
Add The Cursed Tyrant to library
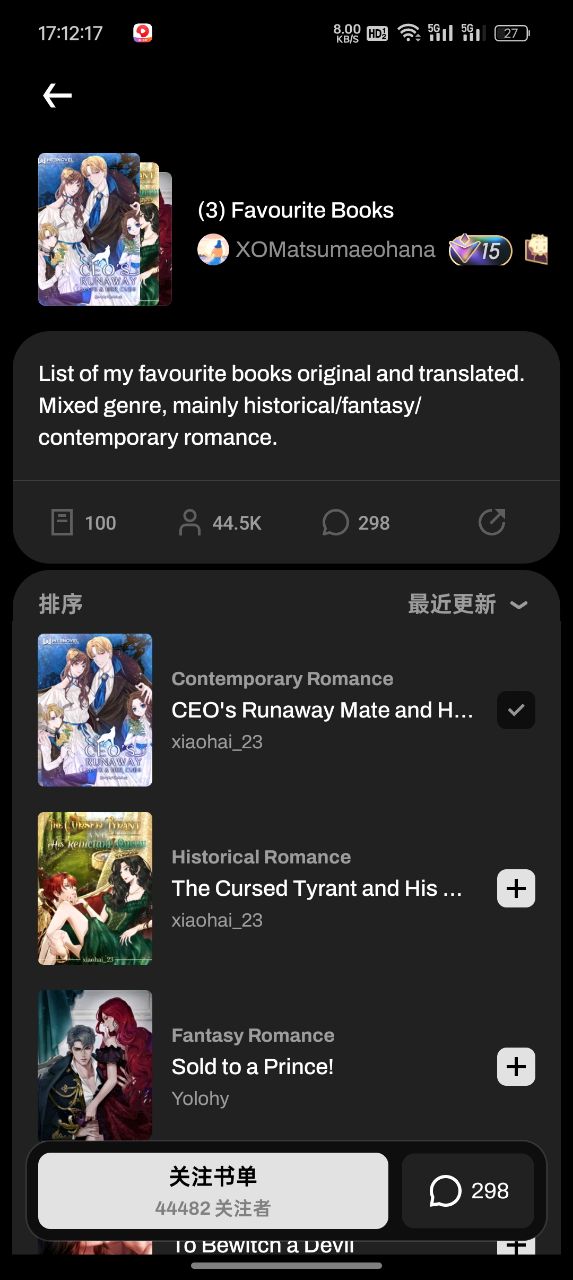516,888
